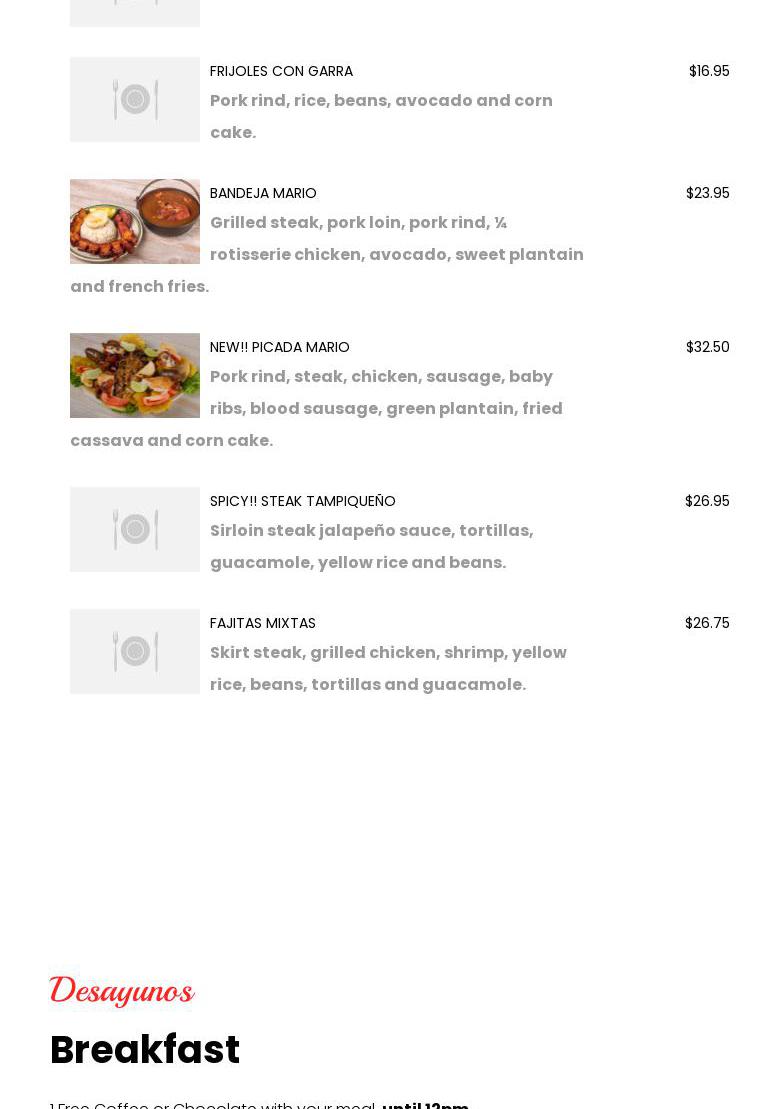Select the Frijoles con Garra item
This screenshot has width=770, height=1109.
point(281,71)
